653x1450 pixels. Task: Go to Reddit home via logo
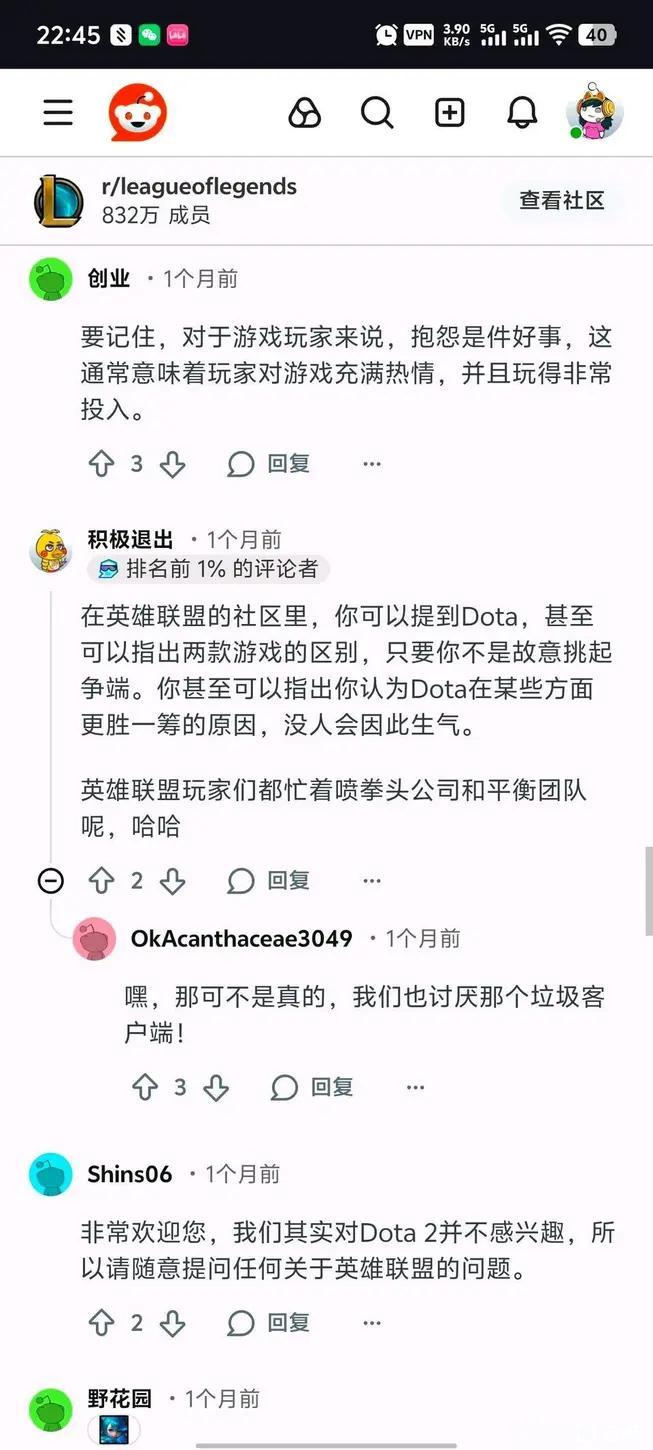tap(137, 112)
